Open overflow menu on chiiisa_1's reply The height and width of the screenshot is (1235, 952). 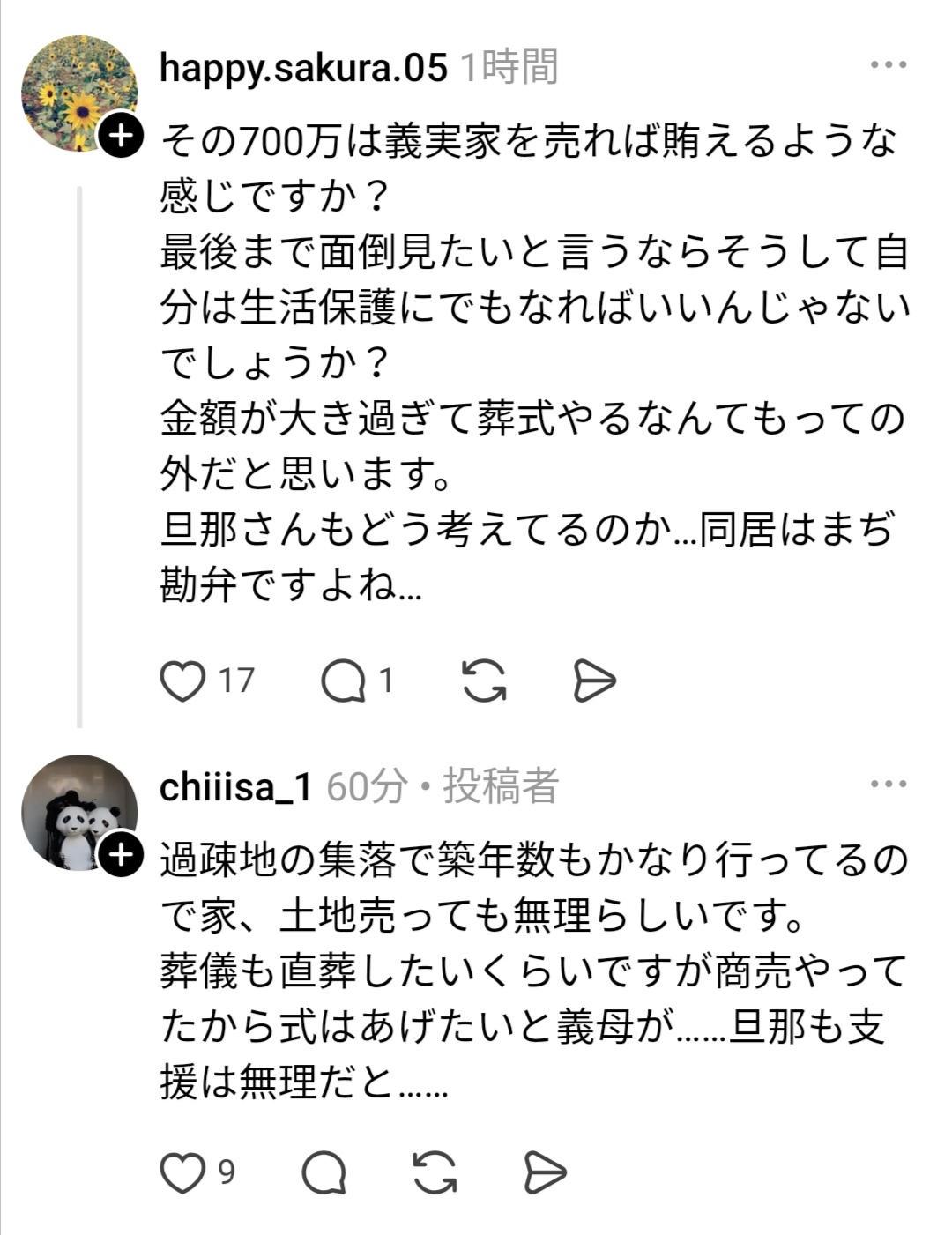888,784
